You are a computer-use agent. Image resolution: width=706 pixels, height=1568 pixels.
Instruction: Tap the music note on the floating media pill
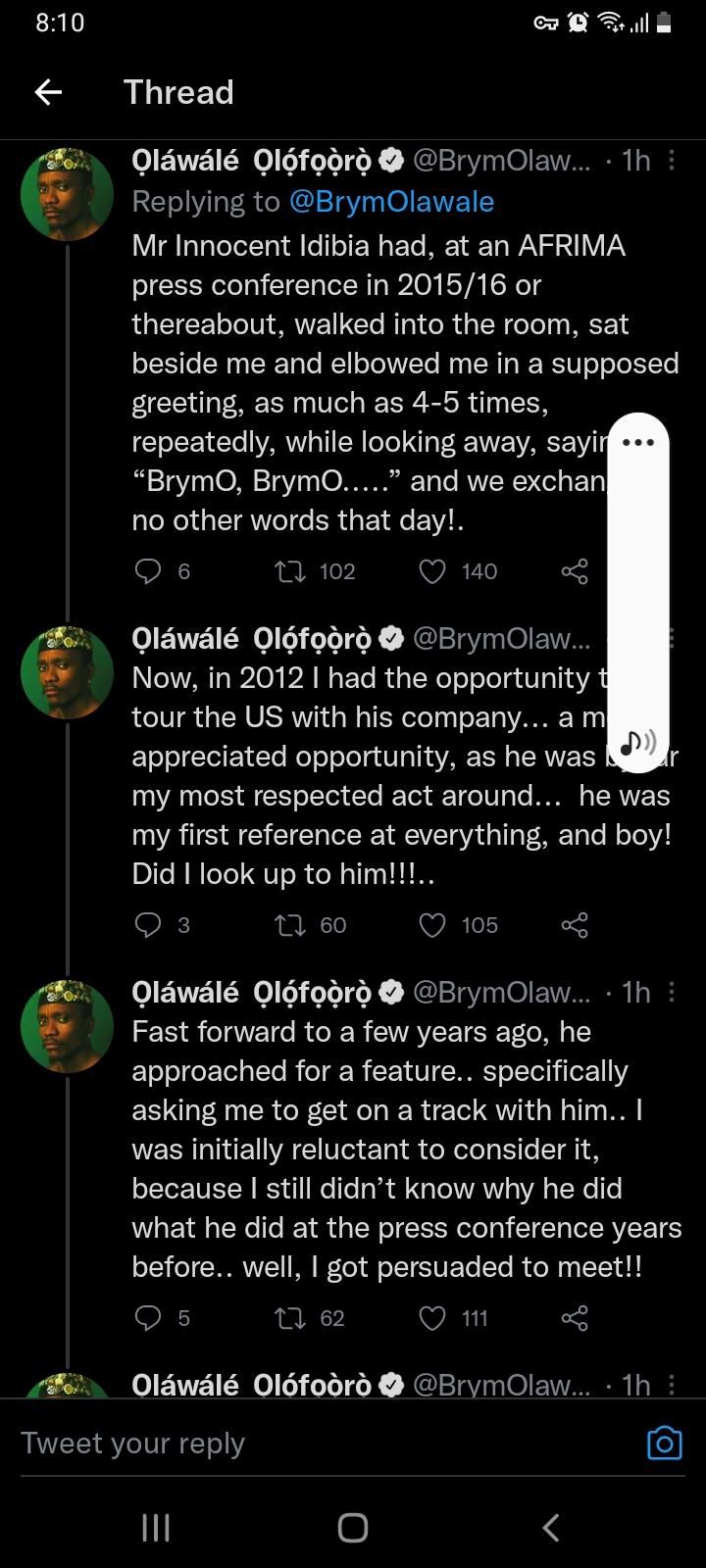(x=639, y=742)
